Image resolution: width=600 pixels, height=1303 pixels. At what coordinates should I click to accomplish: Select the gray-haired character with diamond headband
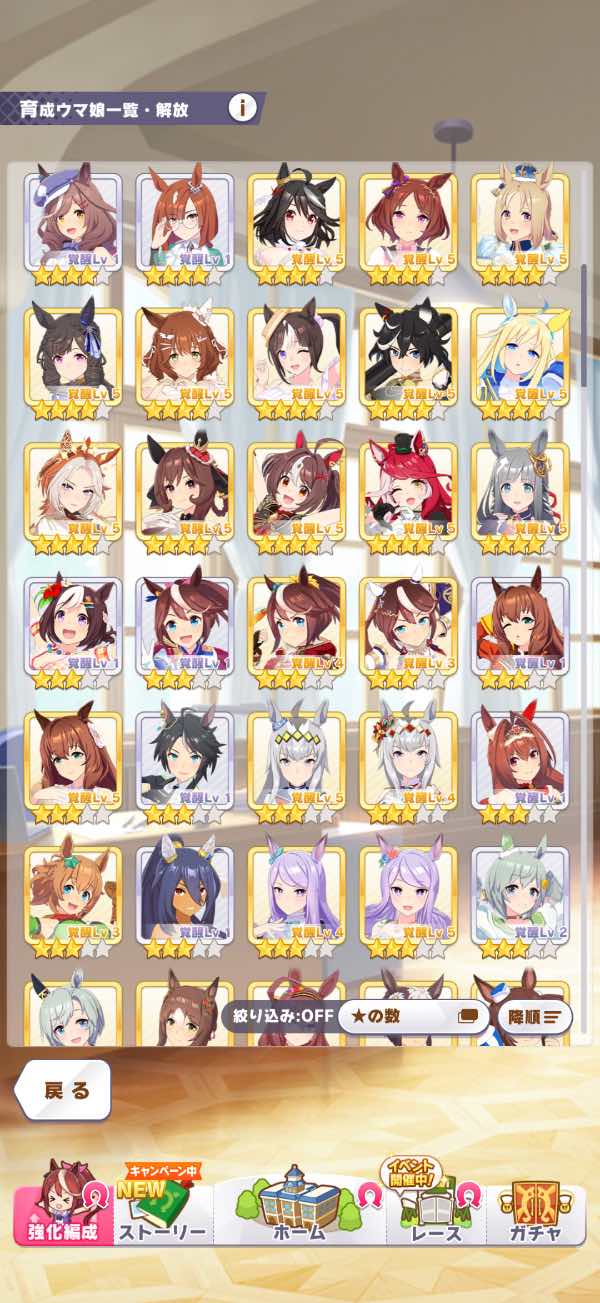297,767
